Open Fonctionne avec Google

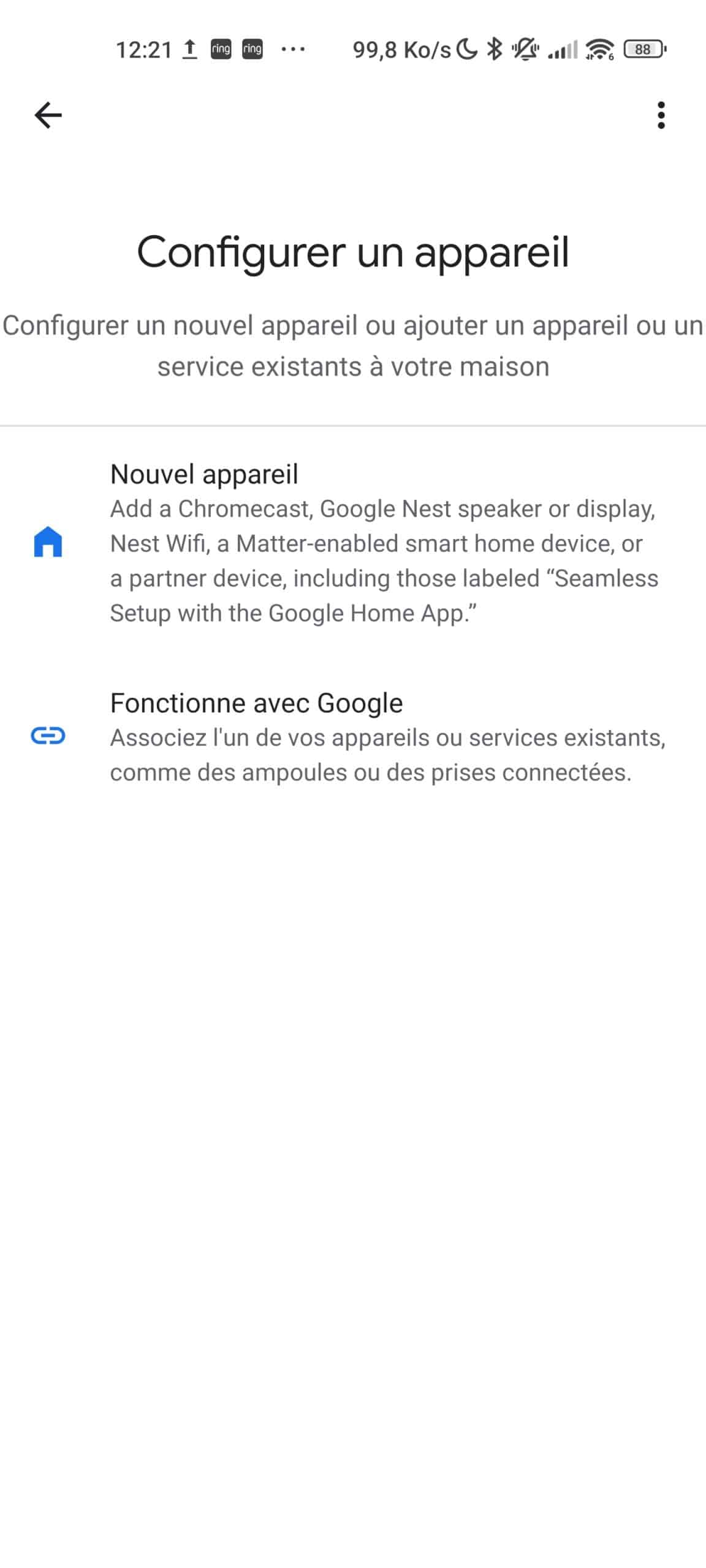pos(353,737)
